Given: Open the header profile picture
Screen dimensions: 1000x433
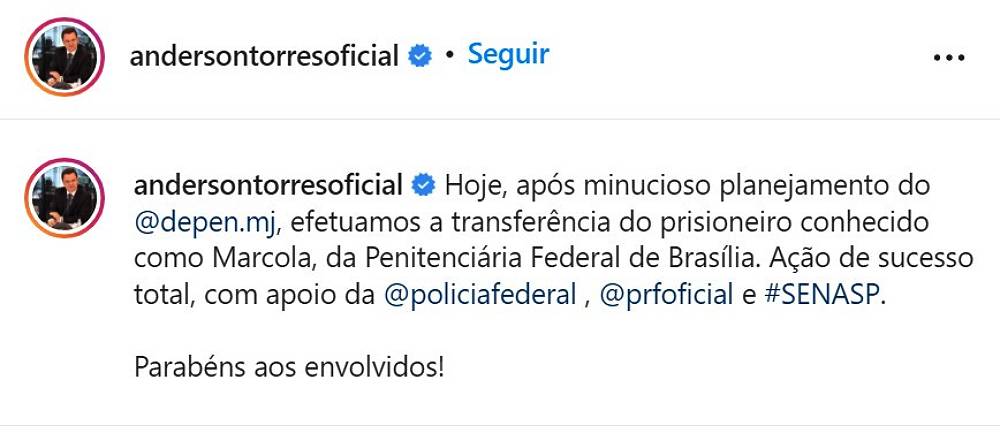Looking at the screenshot, I should (65, 57).
